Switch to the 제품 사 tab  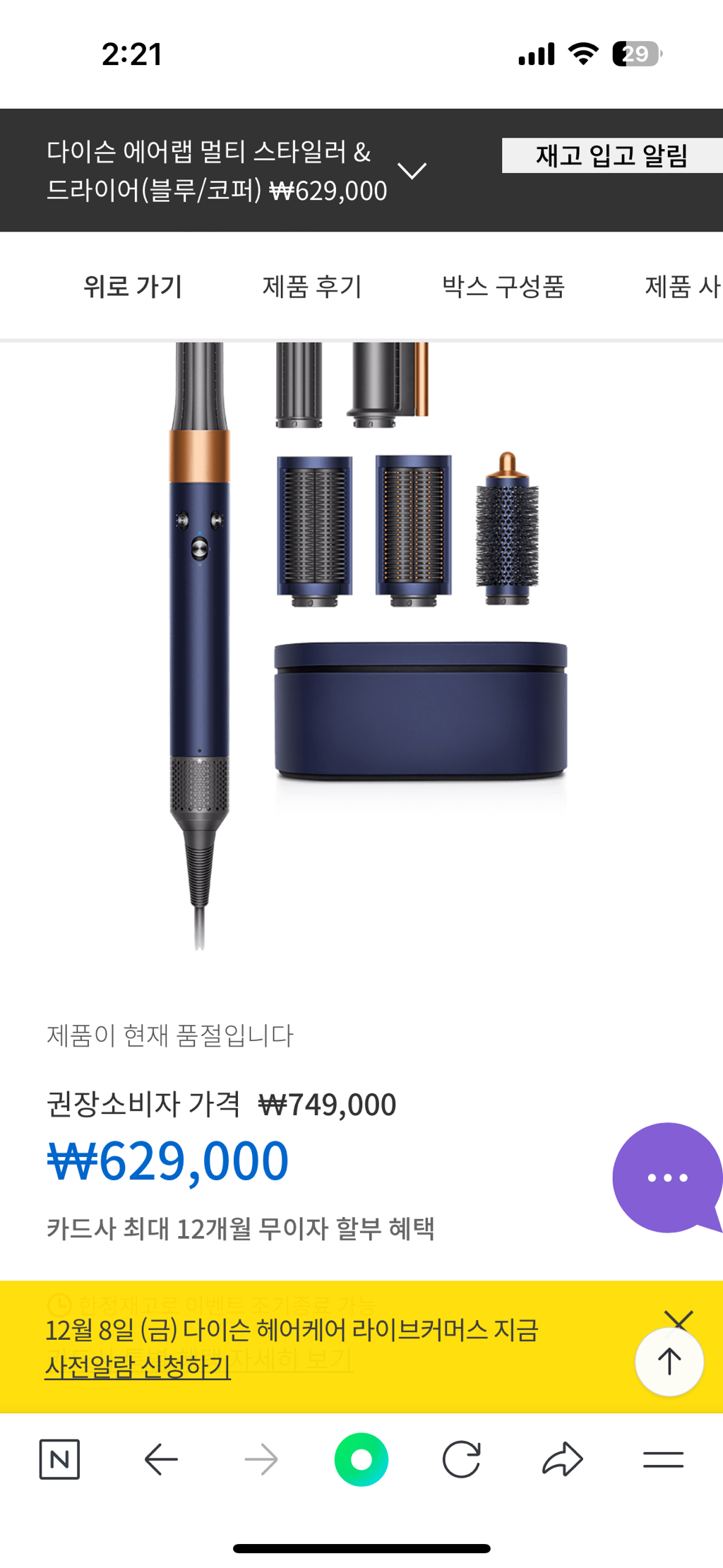pyautogui.click(x=682, y=287)
